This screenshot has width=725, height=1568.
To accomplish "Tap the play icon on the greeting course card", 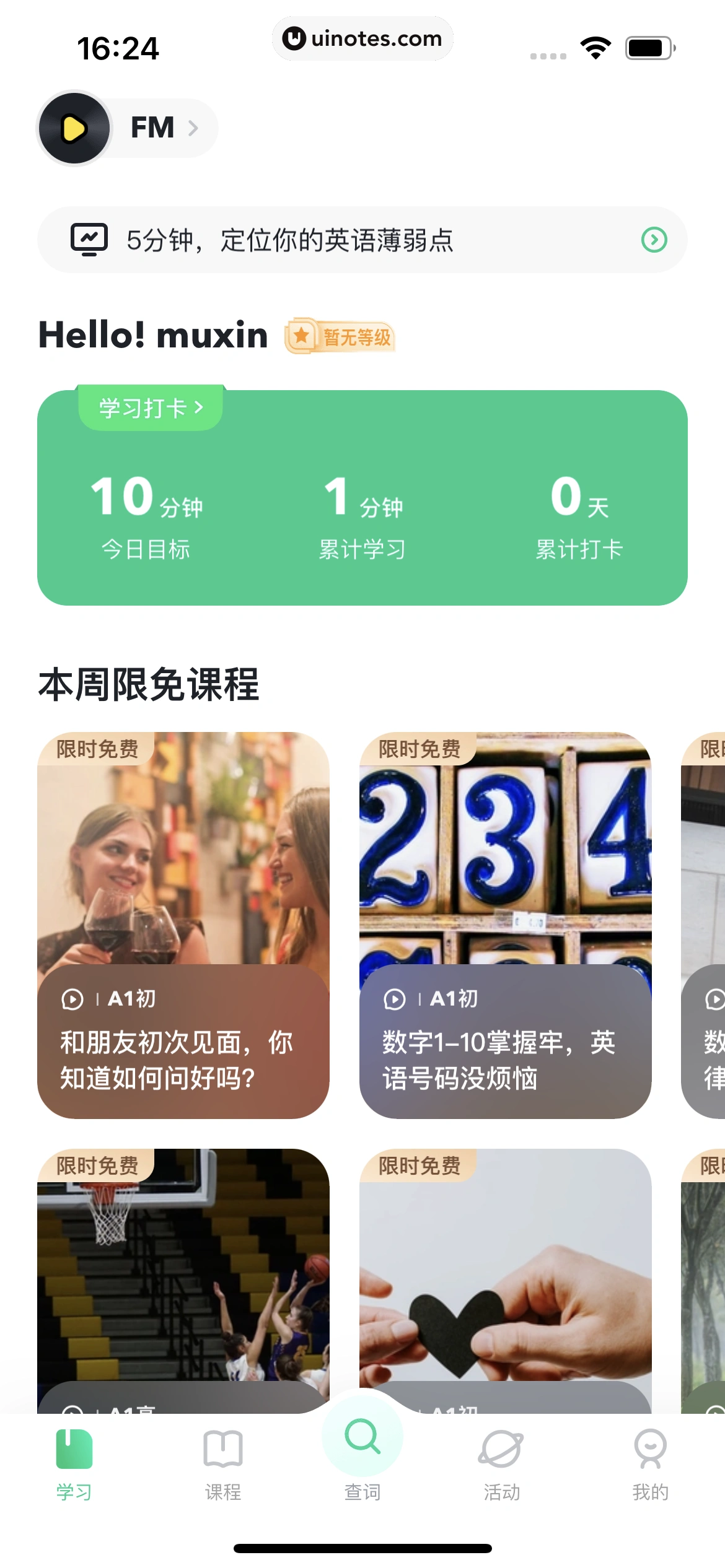I will [74, 999].
